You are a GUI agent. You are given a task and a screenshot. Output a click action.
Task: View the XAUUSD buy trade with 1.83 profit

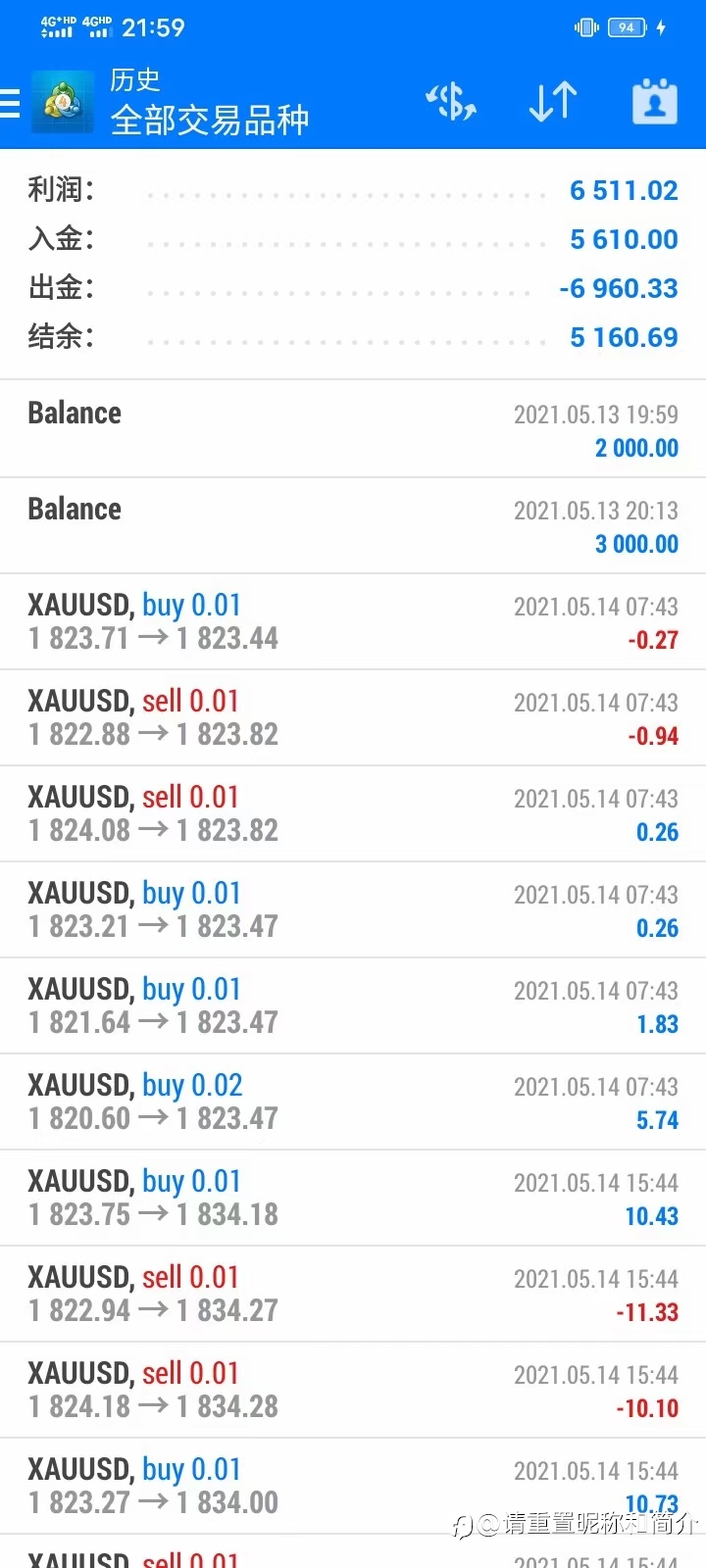pyautogui.click(x=353, y=1005)
